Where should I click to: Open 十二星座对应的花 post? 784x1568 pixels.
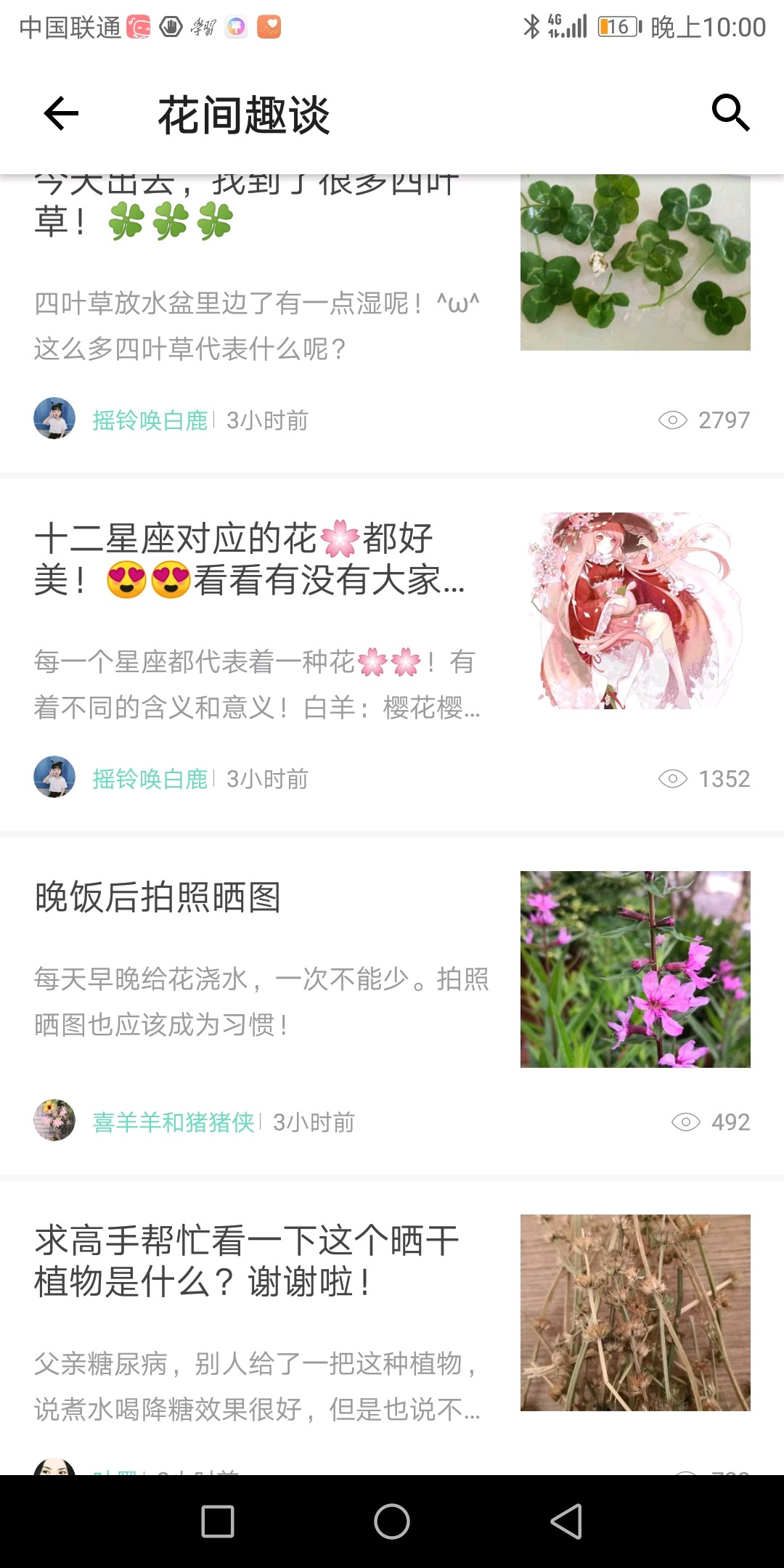[x=247, y=559]
